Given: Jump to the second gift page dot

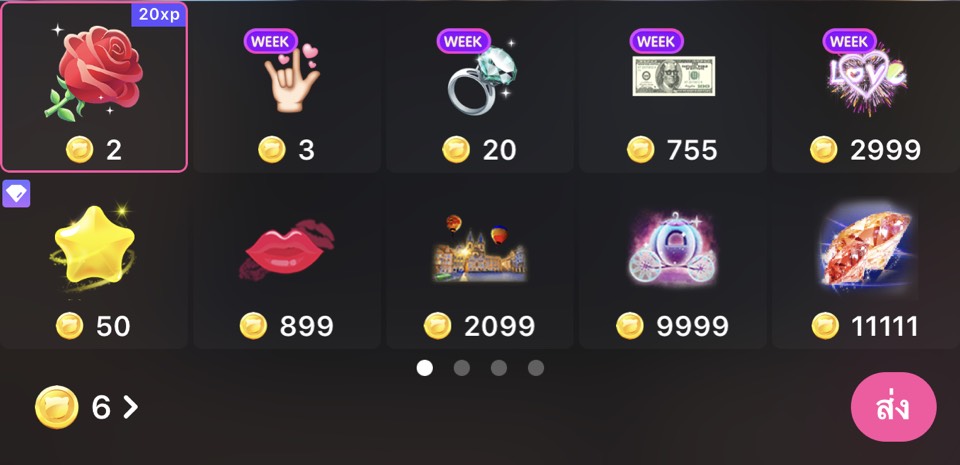Looking at the screenshot, I should (x=462, y=368).
